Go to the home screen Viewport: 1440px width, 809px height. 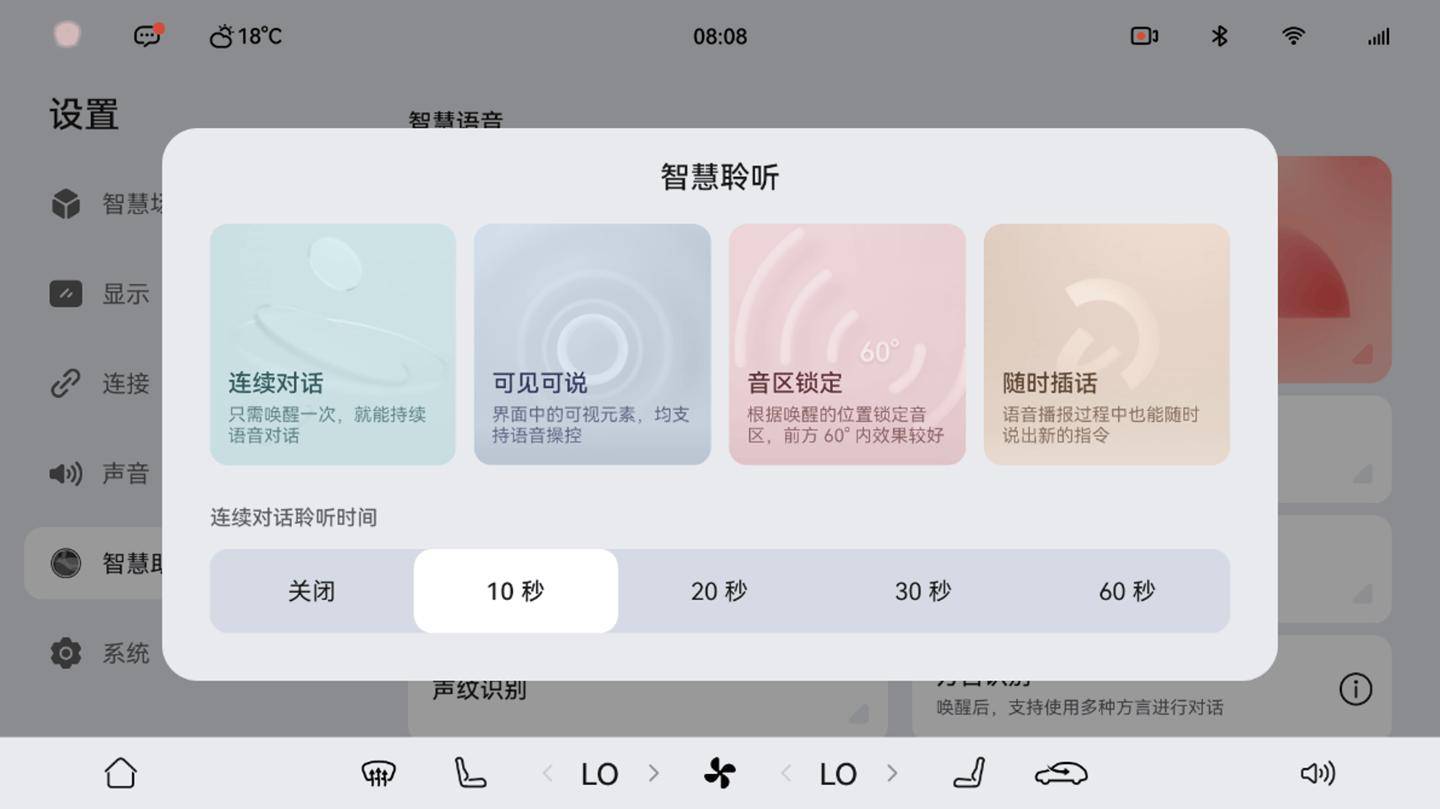[x=120, y=773]
